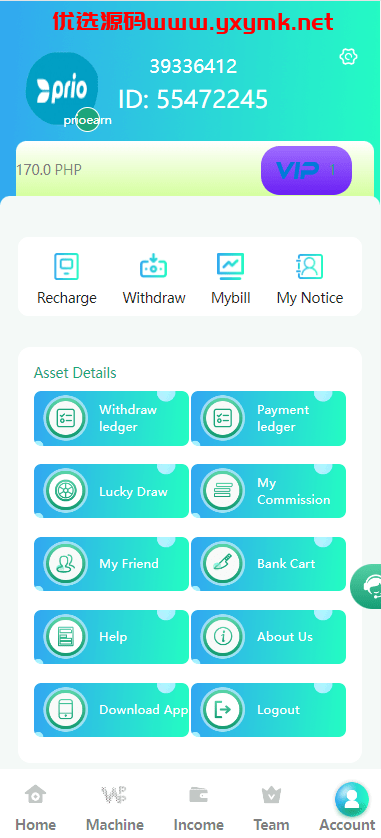Contact customer support via headset icon
381x838 pixels.
click(367, 586)
